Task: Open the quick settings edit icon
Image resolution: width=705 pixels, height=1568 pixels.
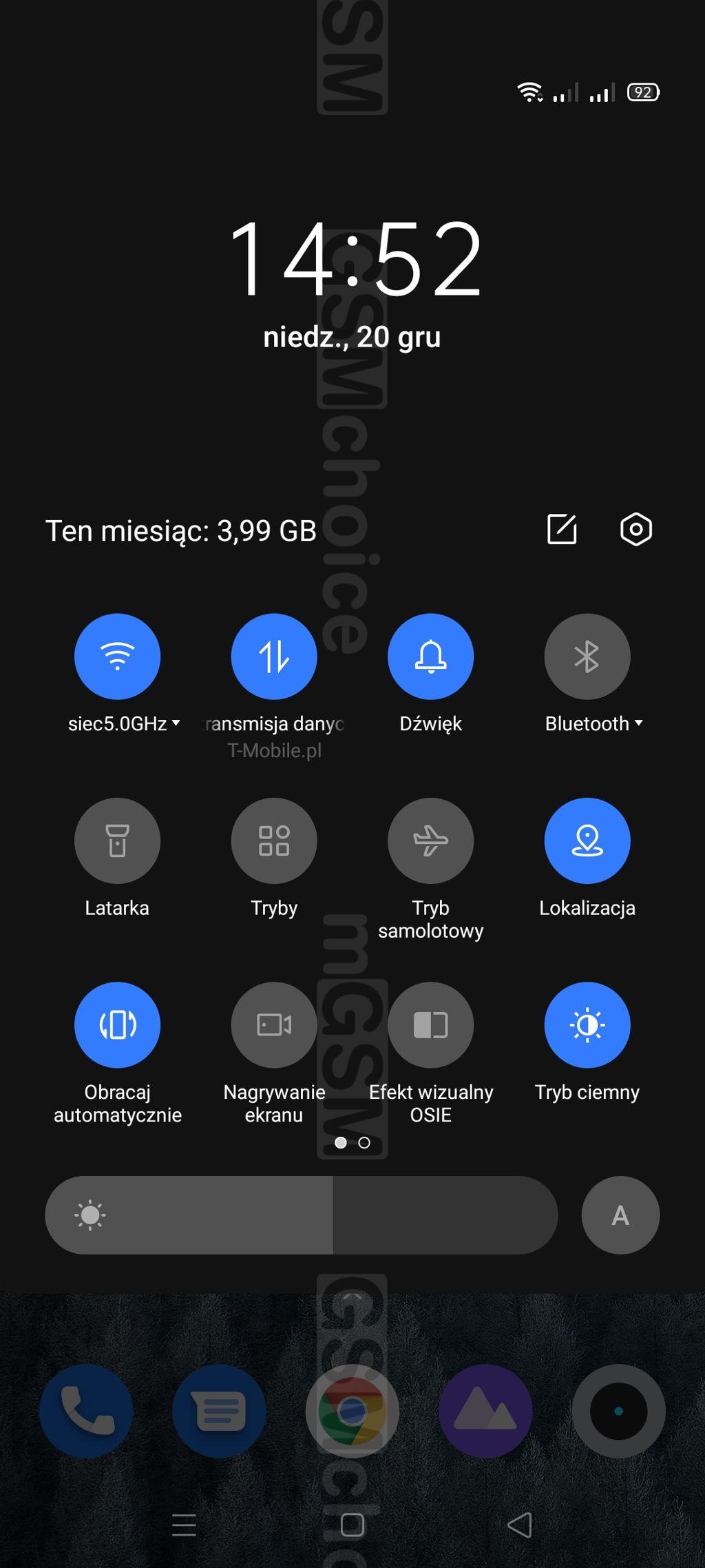Action: [x=562, y=529]
